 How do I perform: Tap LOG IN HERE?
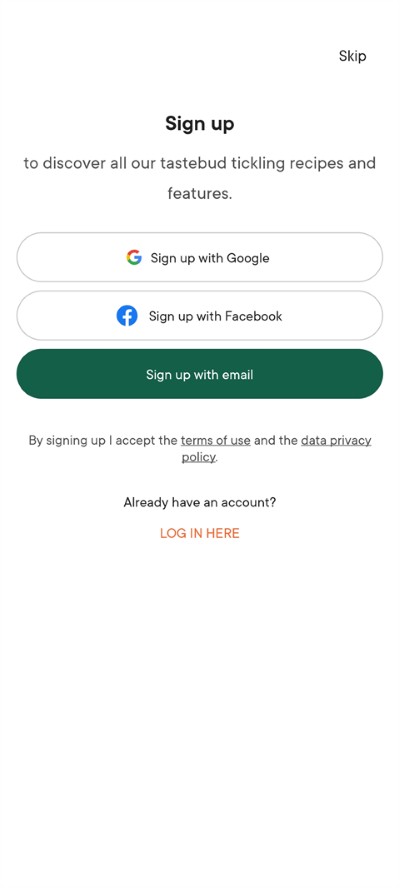tap(199, 533)
